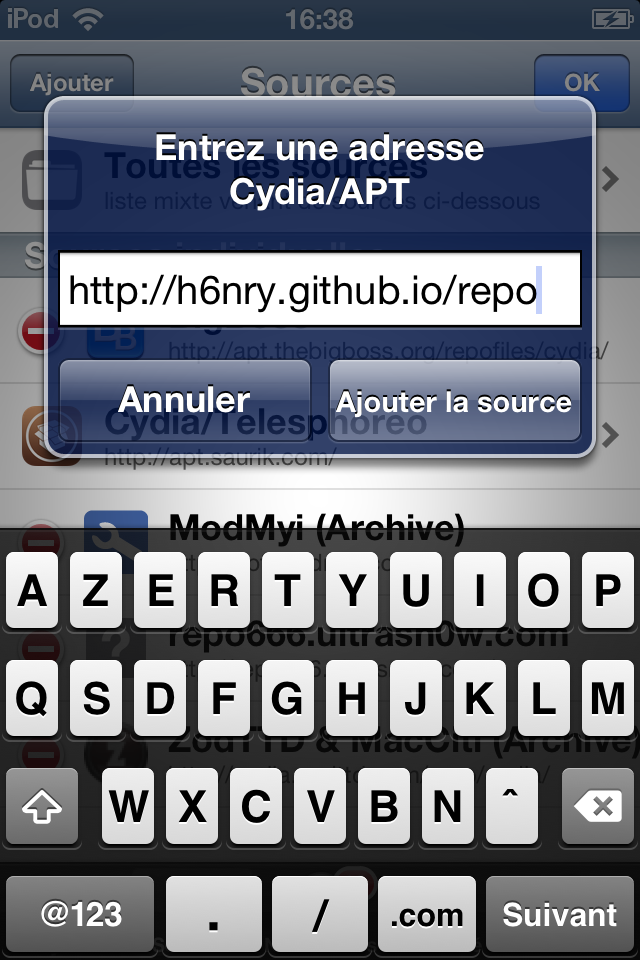
Task: Type a slash with the / key
Action: pyautogui.click(x=320, y=914)
